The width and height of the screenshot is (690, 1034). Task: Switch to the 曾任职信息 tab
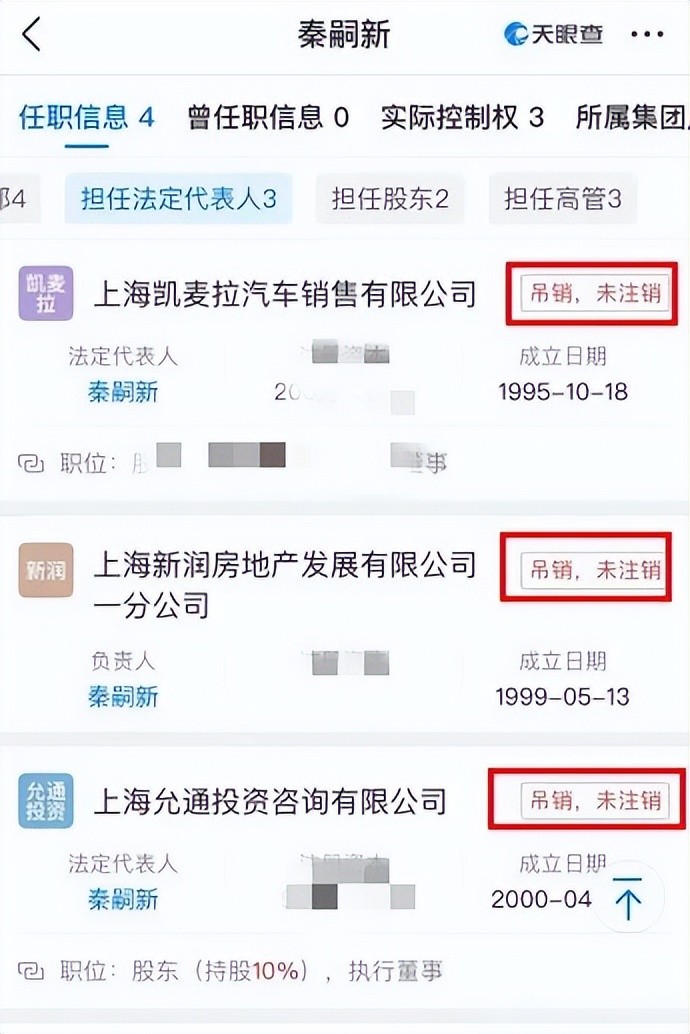(x=268, y=117)
